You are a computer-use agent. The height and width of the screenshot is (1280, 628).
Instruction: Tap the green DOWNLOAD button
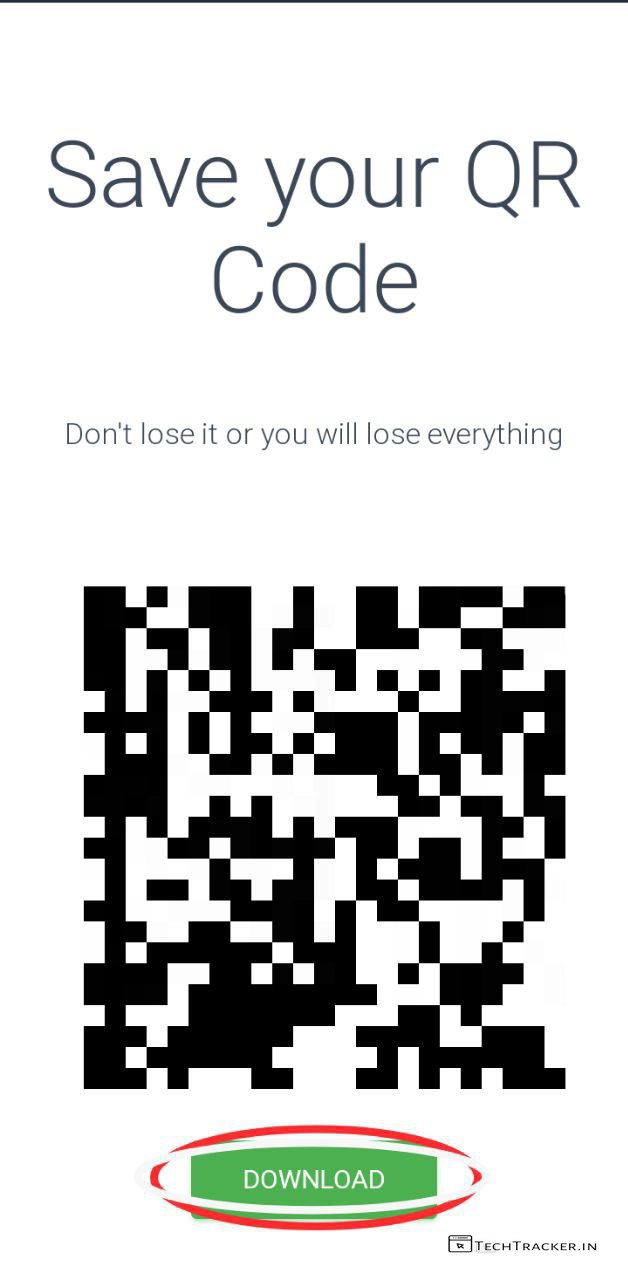[x=314, y=1179]
